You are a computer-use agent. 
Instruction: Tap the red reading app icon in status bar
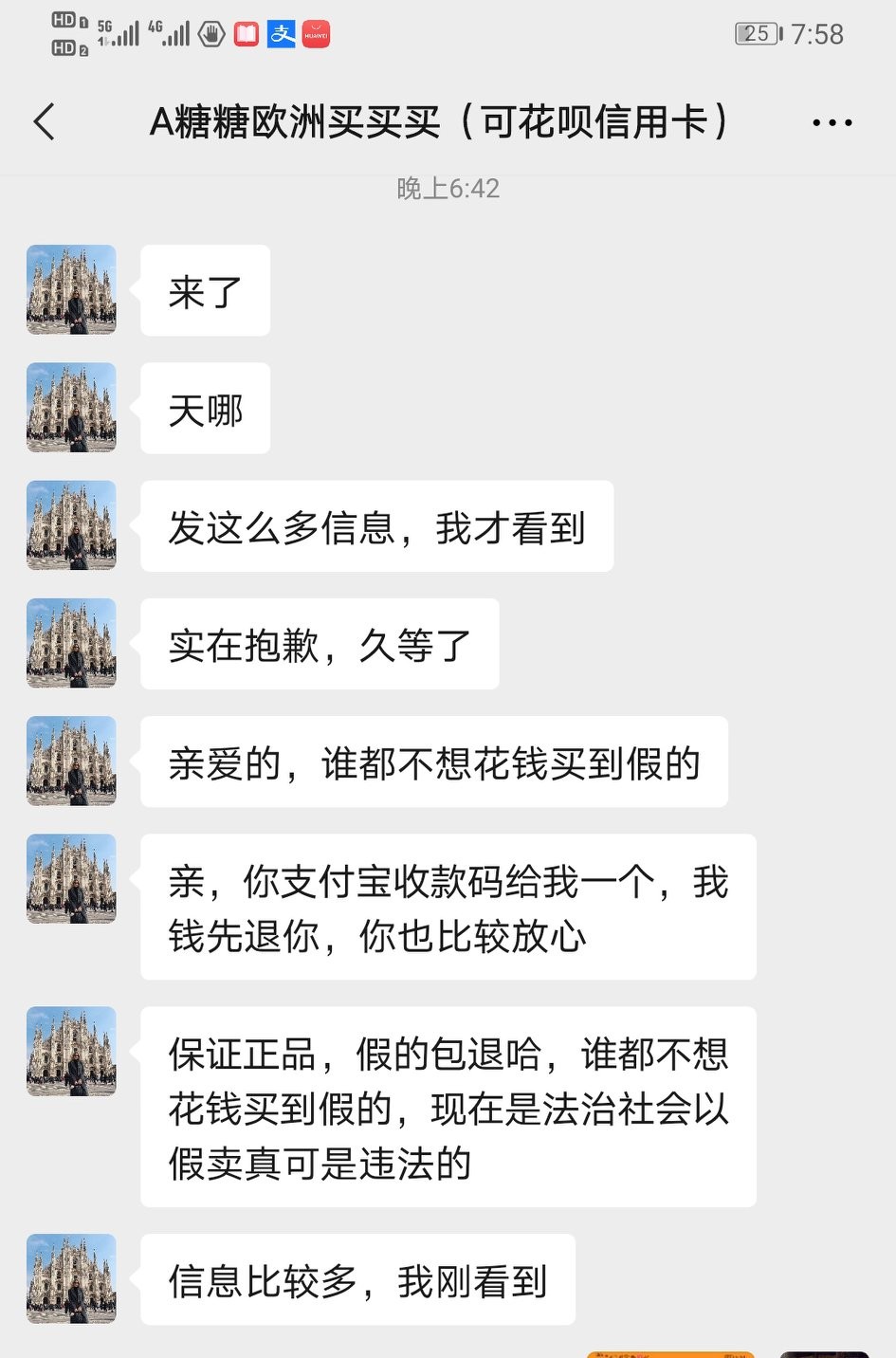tap(247, 33)
